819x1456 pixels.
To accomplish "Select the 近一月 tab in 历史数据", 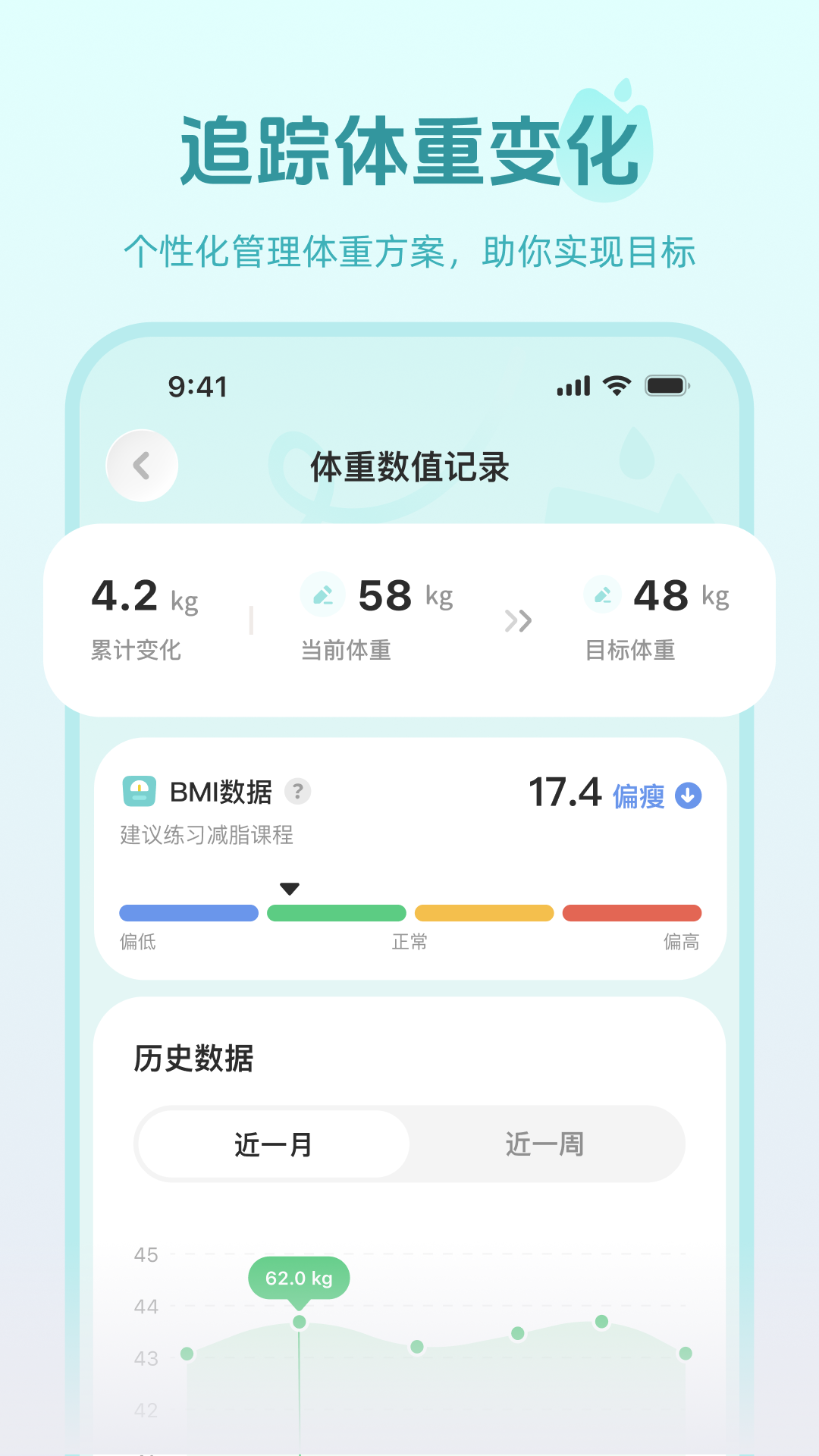I will (x=272, y=1144).
